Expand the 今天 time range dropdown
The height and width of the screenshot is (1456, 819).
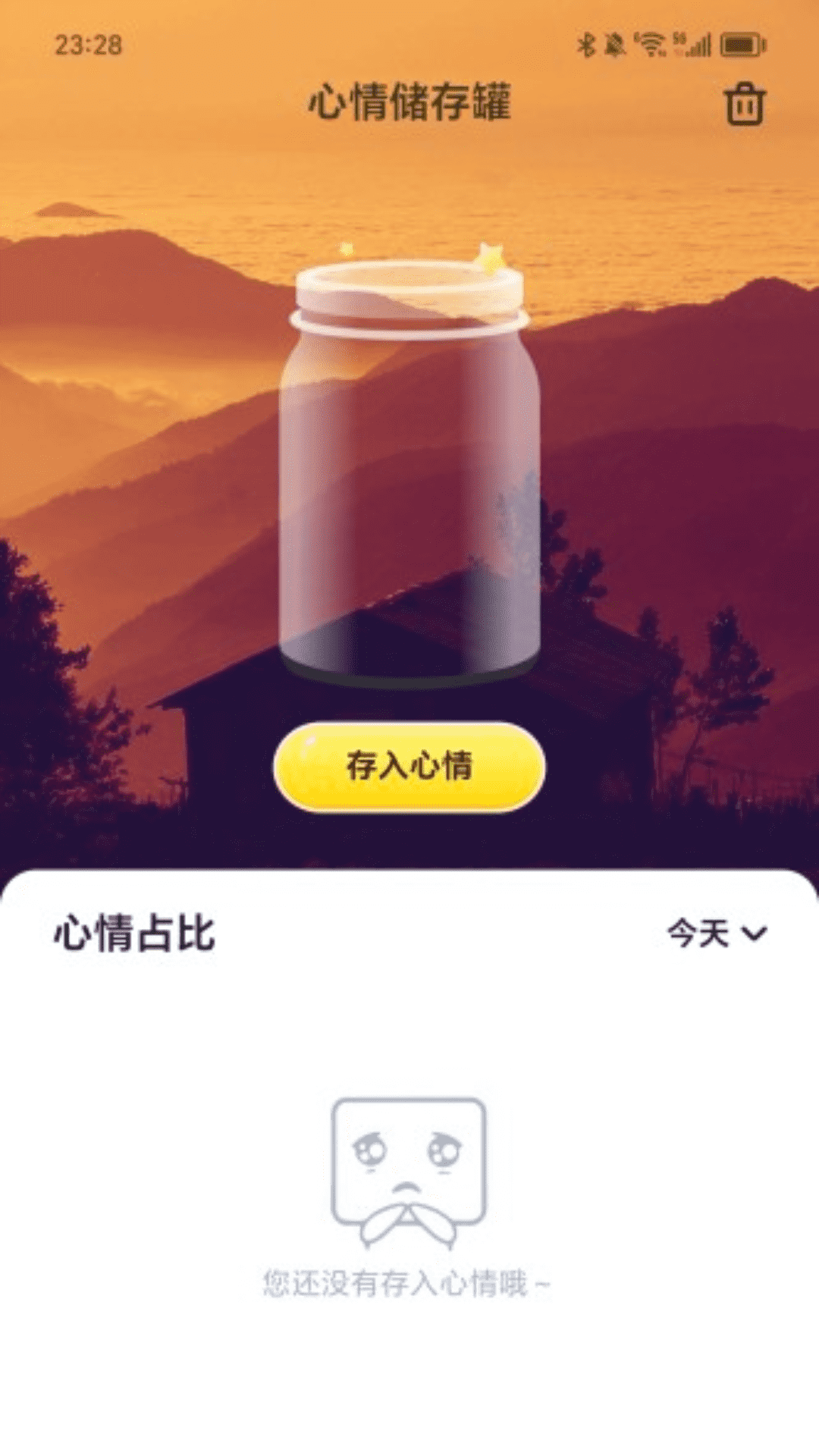pos(717,933)
